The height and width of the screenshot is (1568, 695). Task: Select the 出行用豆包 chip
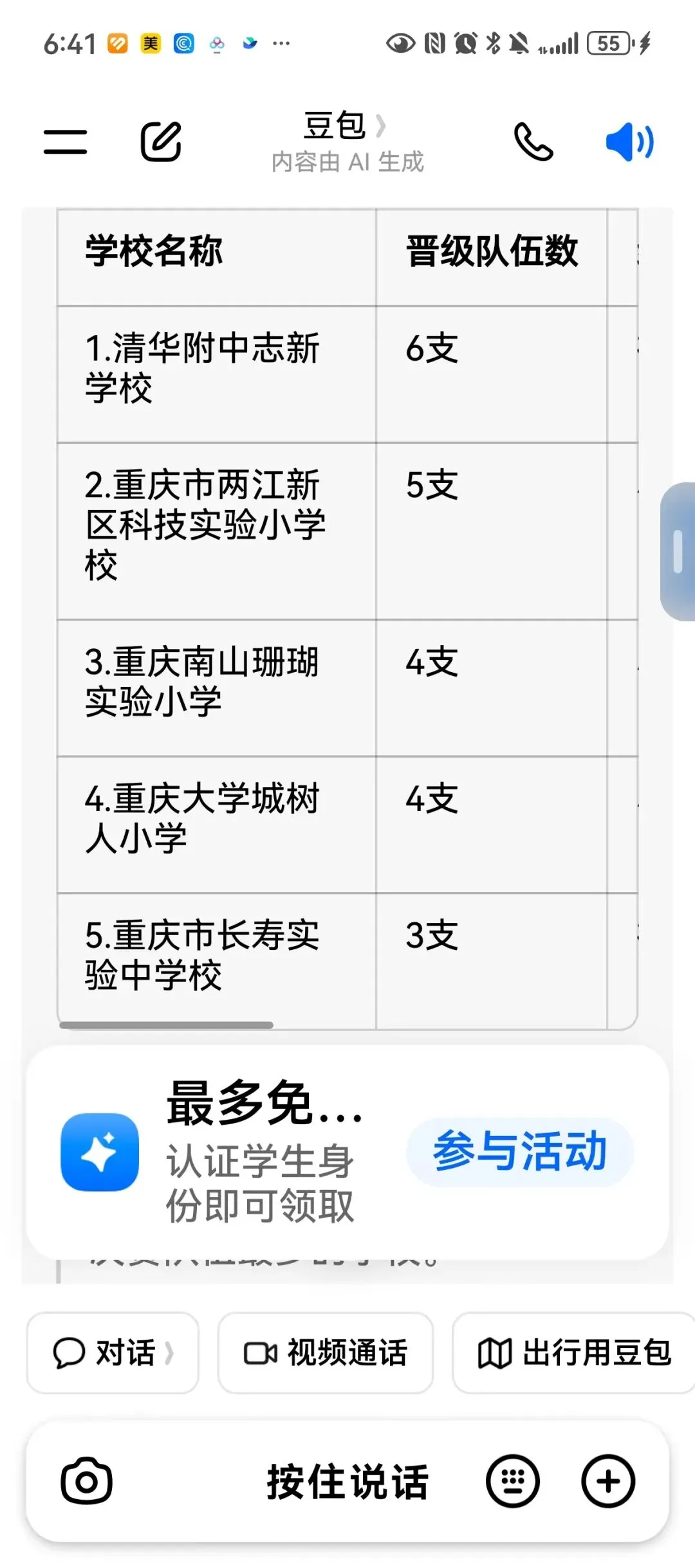pyautogui.click(x=574, y=1353)
